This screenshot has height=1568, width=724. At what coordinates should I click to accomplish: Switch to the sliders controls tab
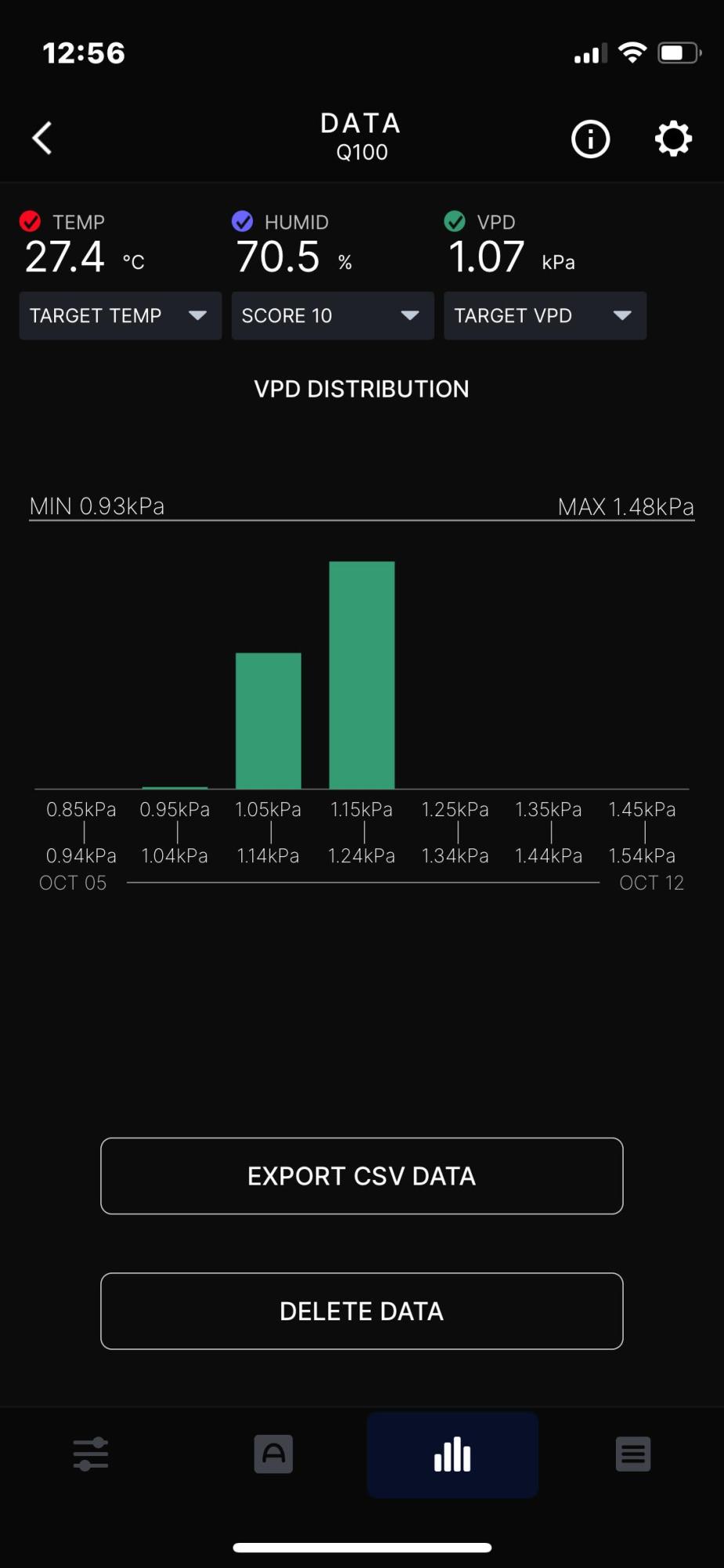91,1454
